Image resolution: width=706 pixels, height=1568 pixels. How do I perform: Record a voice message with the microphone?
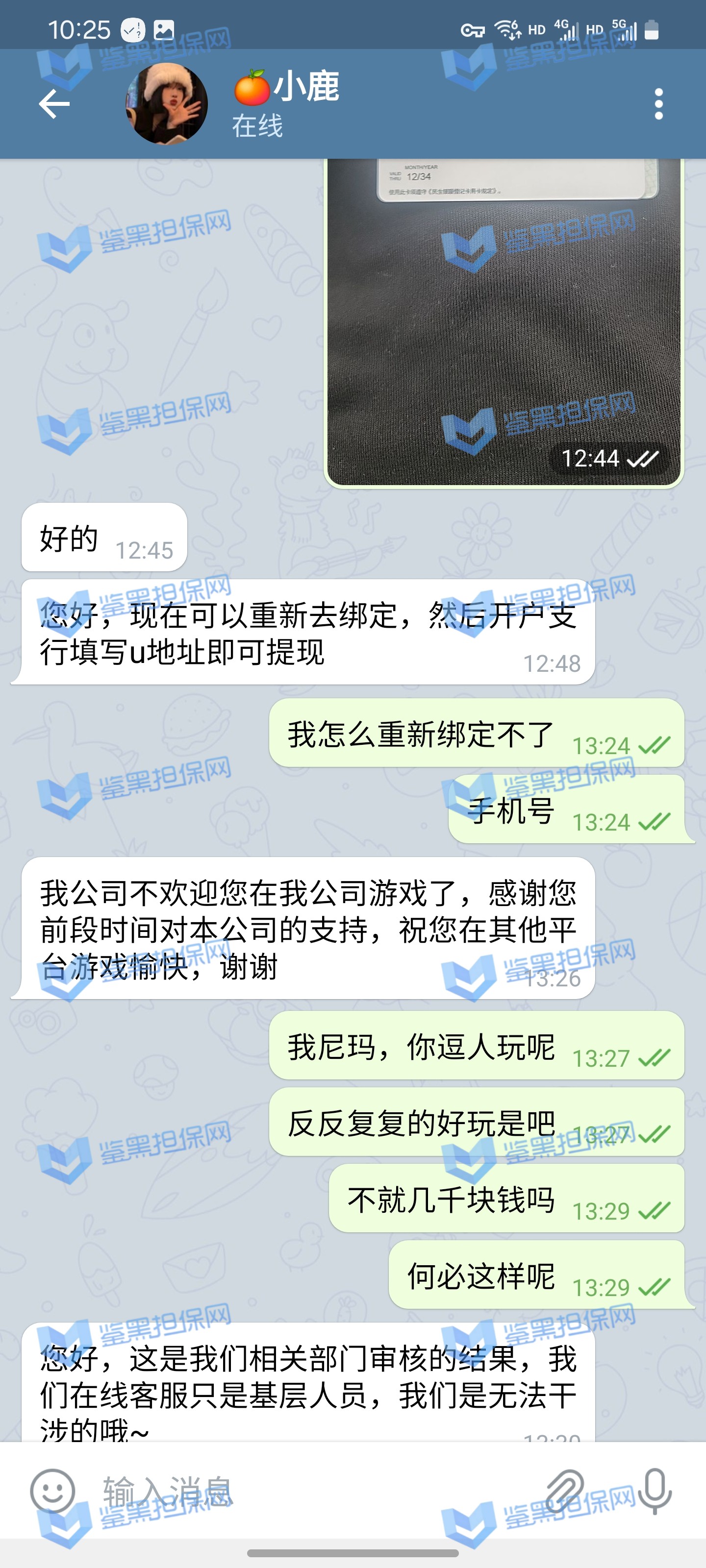(x=655, y=1491)
